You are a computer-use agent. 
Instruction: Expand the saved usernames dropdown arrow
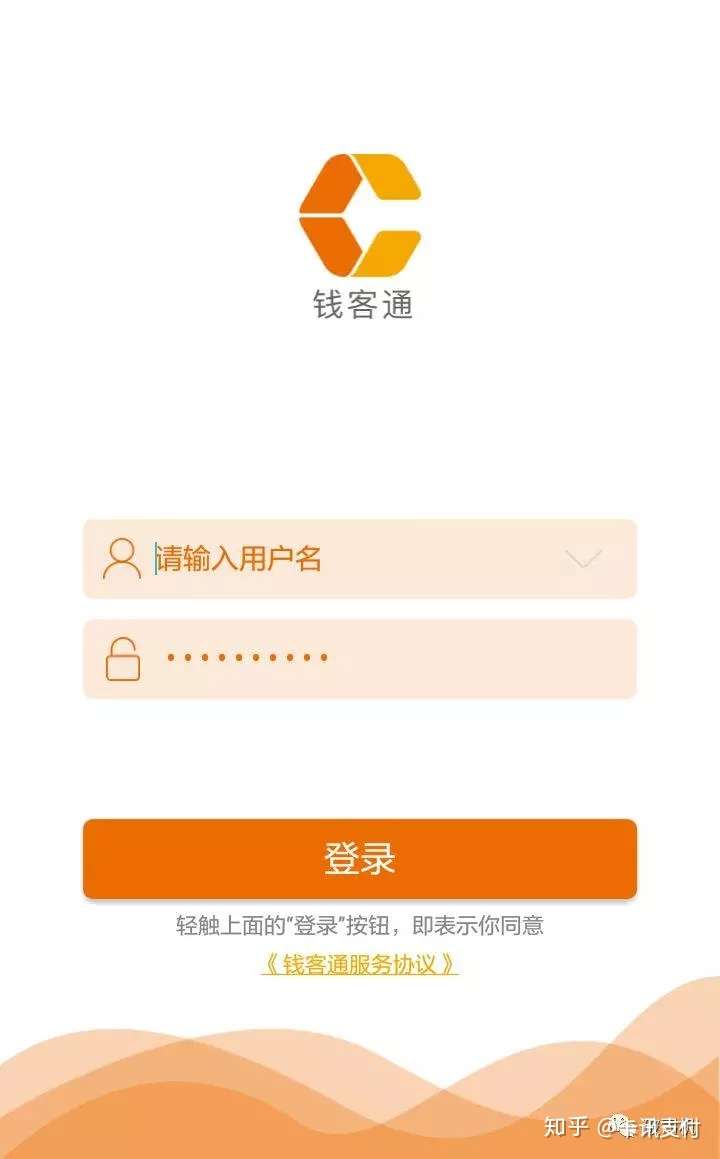pos(583,559)
